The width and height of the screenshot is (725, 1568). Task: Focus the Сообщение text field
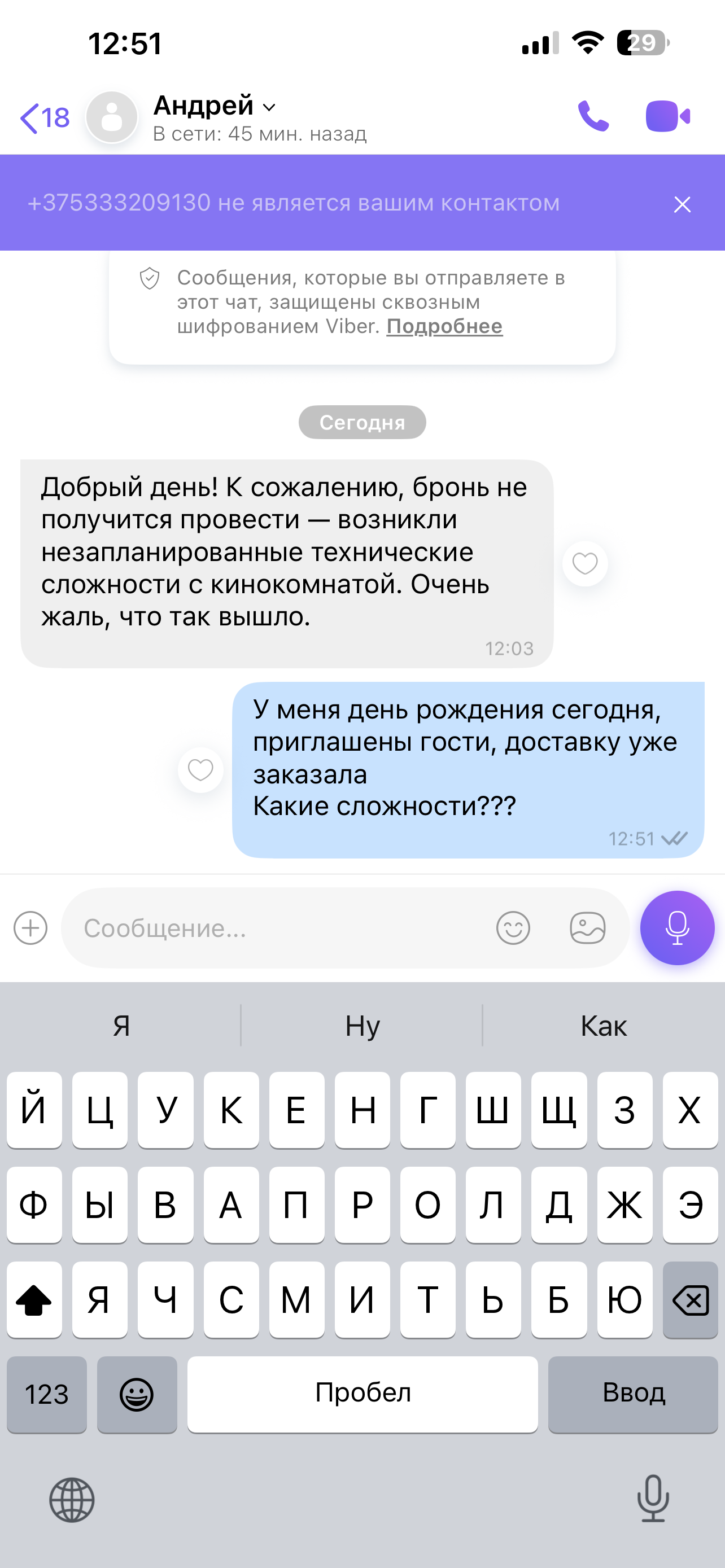(274, 928)
